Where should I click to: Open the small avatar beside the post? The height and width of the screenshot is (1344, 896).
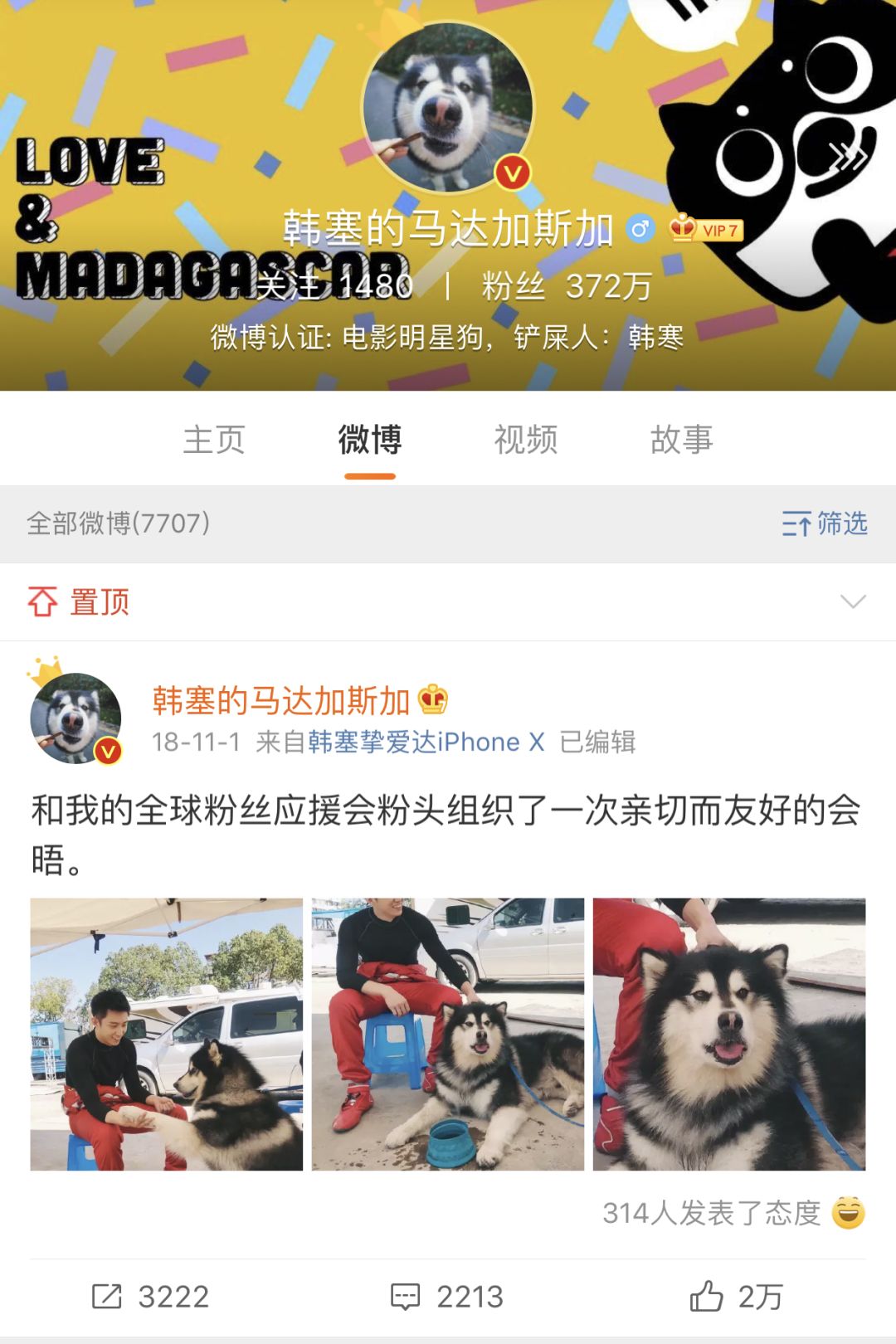tap(75, 718)
